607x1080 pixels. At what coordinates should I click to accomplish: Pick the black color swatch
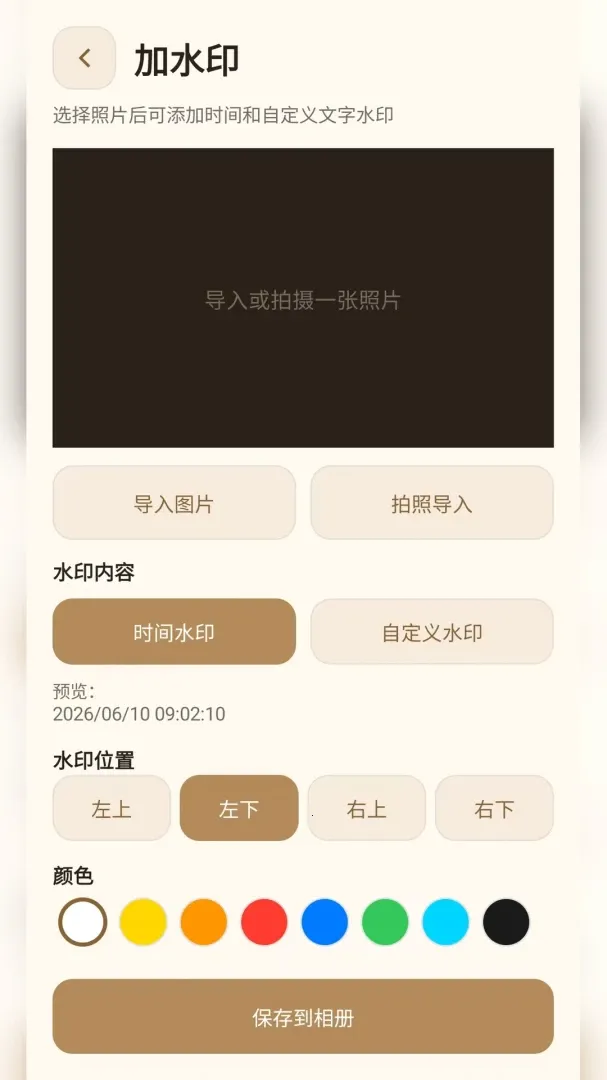click(506, 922)
